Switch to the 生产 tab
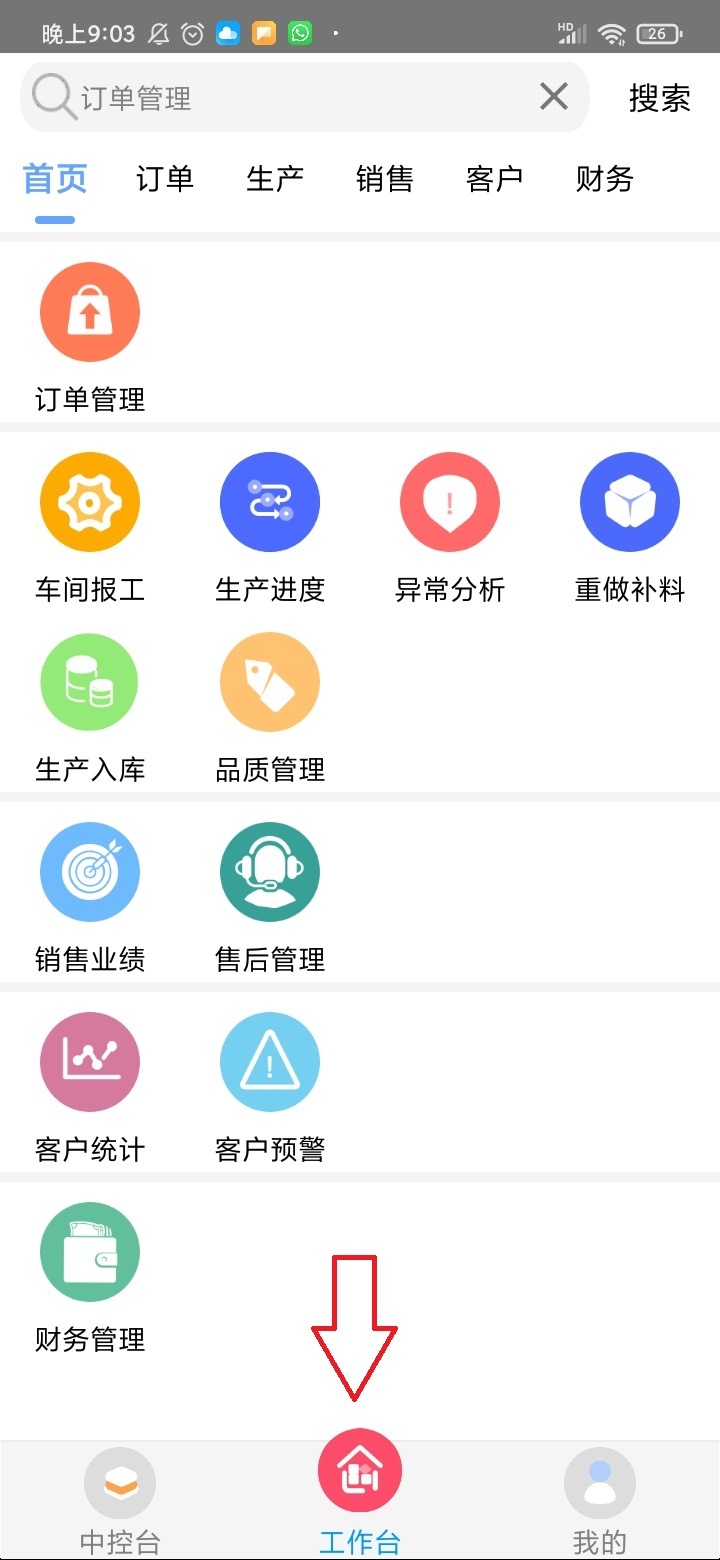 (275, 179)
